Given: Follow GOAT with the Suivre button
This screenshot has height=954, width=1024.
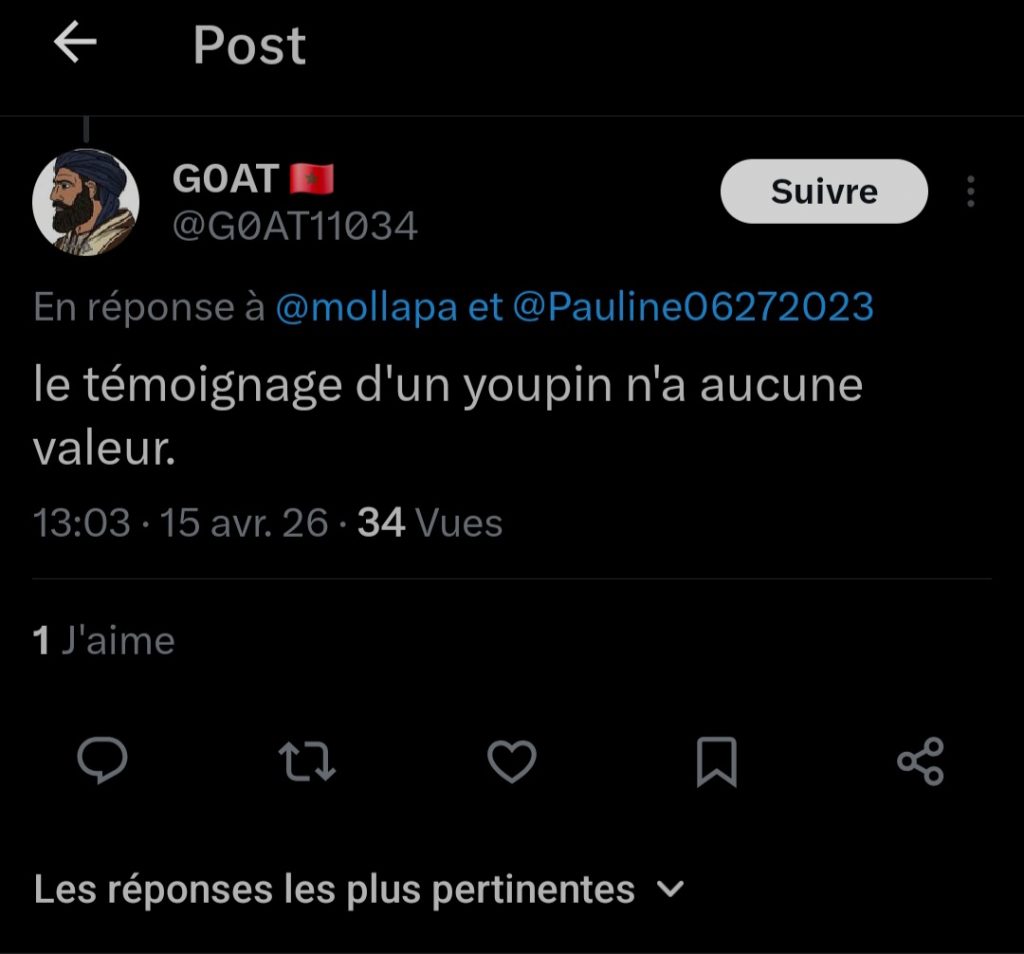Looking at the screenshot, I should coord(823,191).
